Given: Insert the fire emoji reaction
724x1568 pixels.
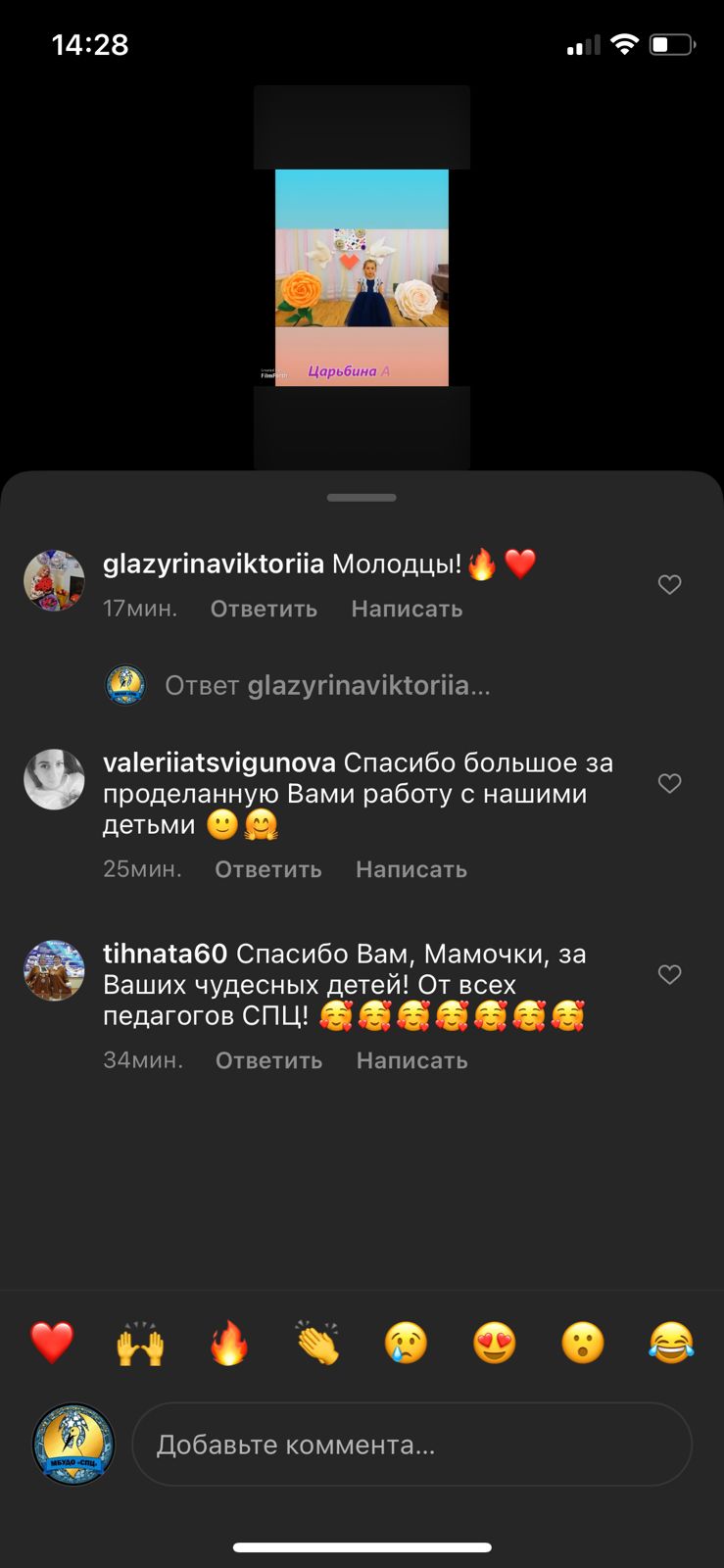Looking at the screenshot, I should 229,1343.
